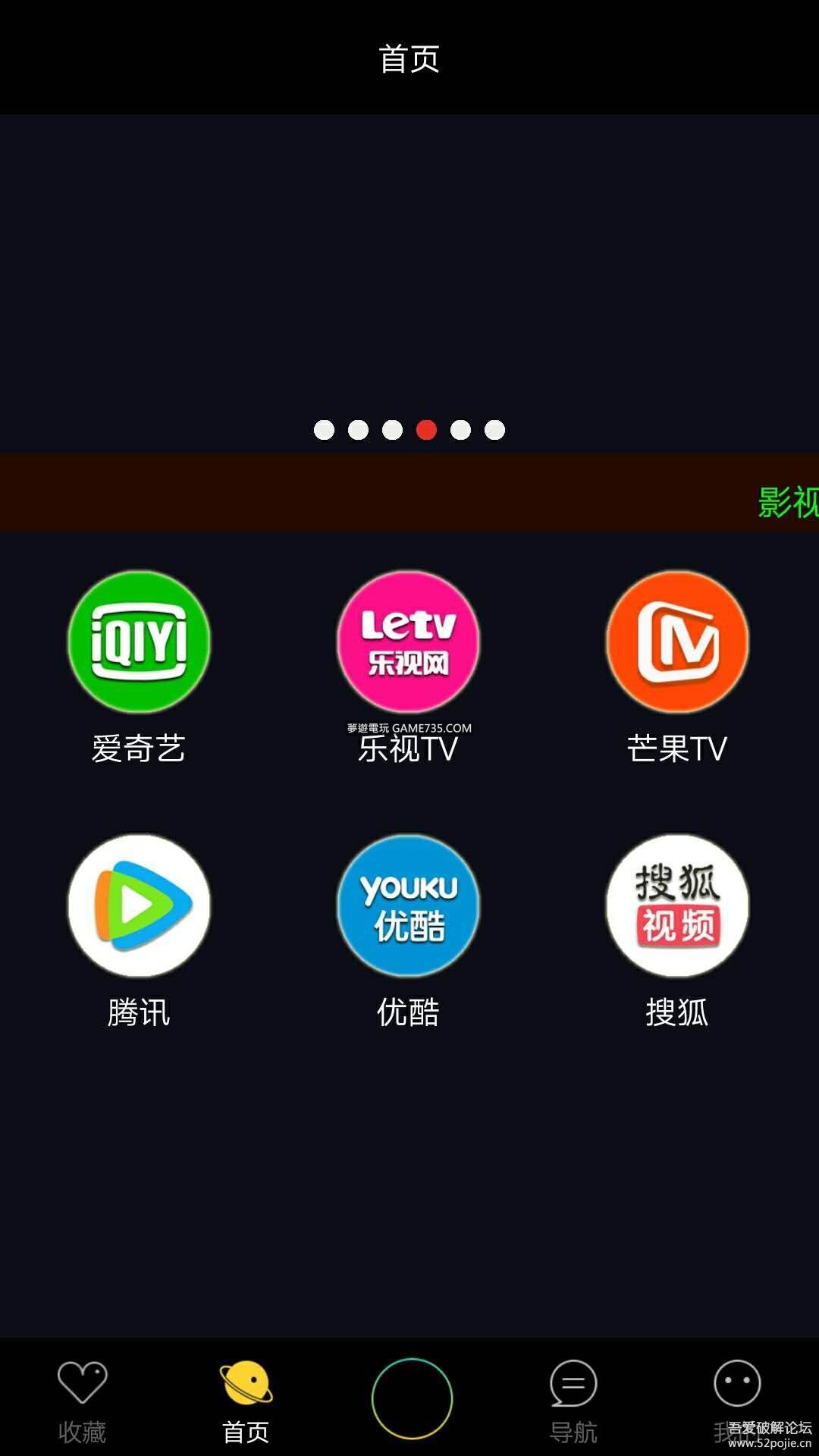Launch the 芒果TV site
The image size is (819, 1456).
[677, 642]
